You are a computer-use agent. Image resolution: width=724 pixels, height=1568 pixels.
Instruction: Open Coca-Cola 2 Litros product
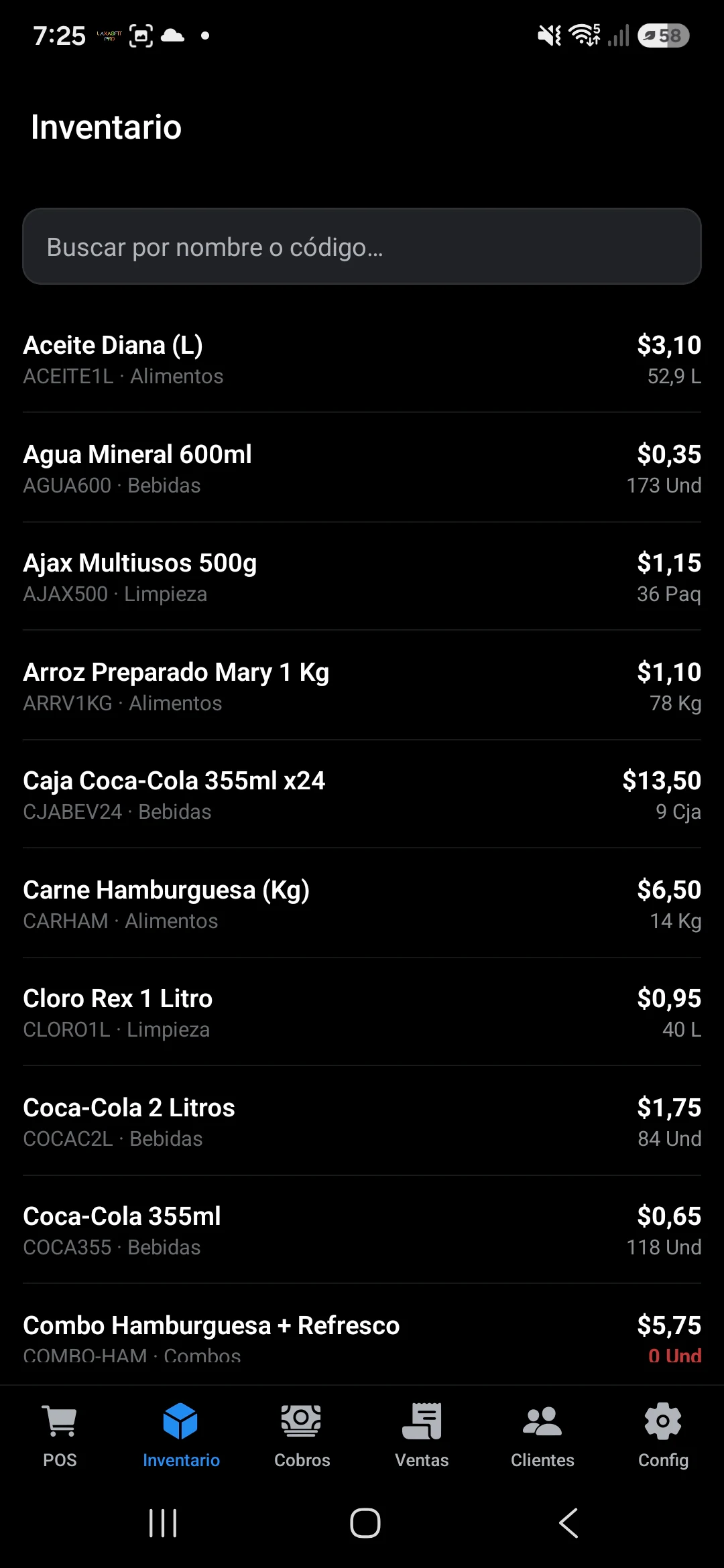coord(362,1122)
